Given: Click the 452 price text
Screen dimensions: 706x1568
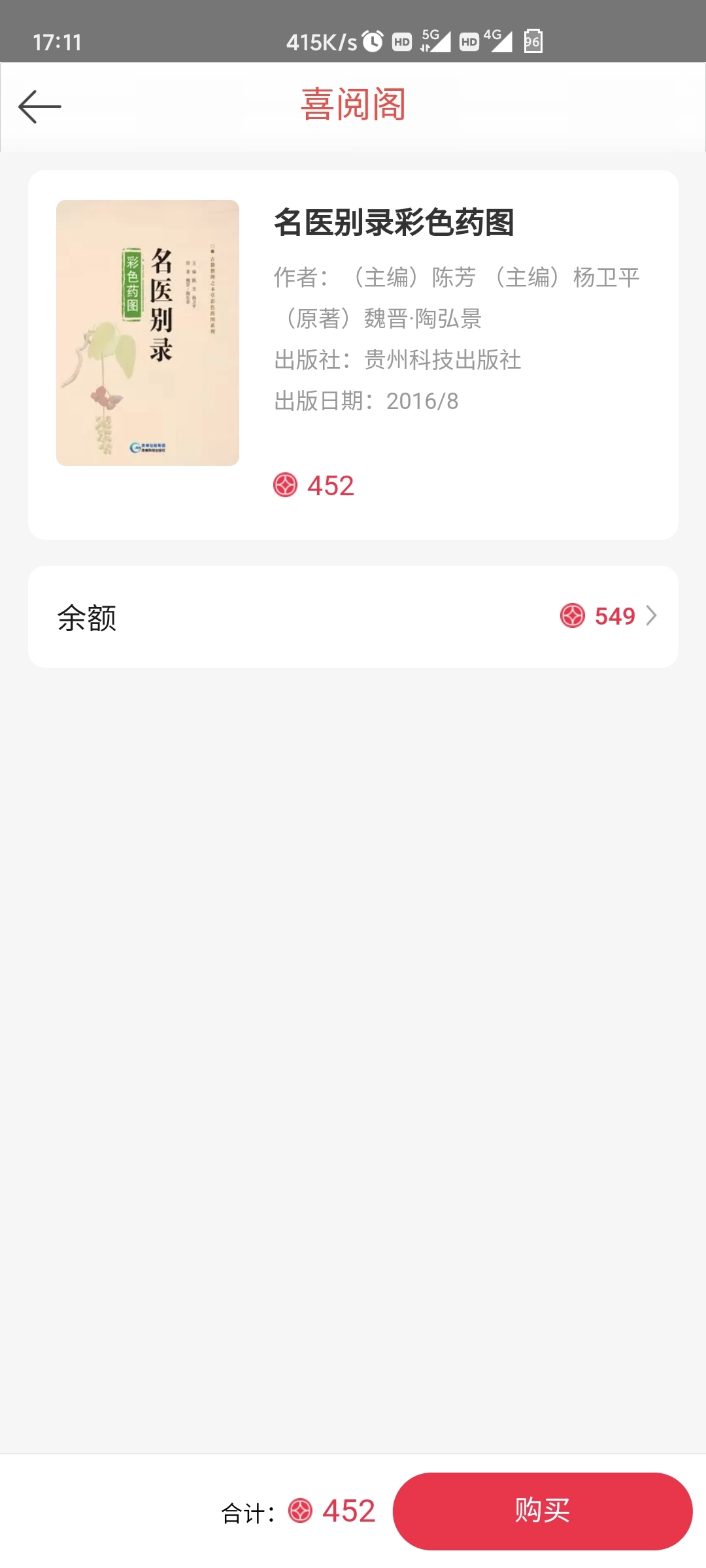Looking at the screenshot, I should pyautogui.click(x=331, y=485).
